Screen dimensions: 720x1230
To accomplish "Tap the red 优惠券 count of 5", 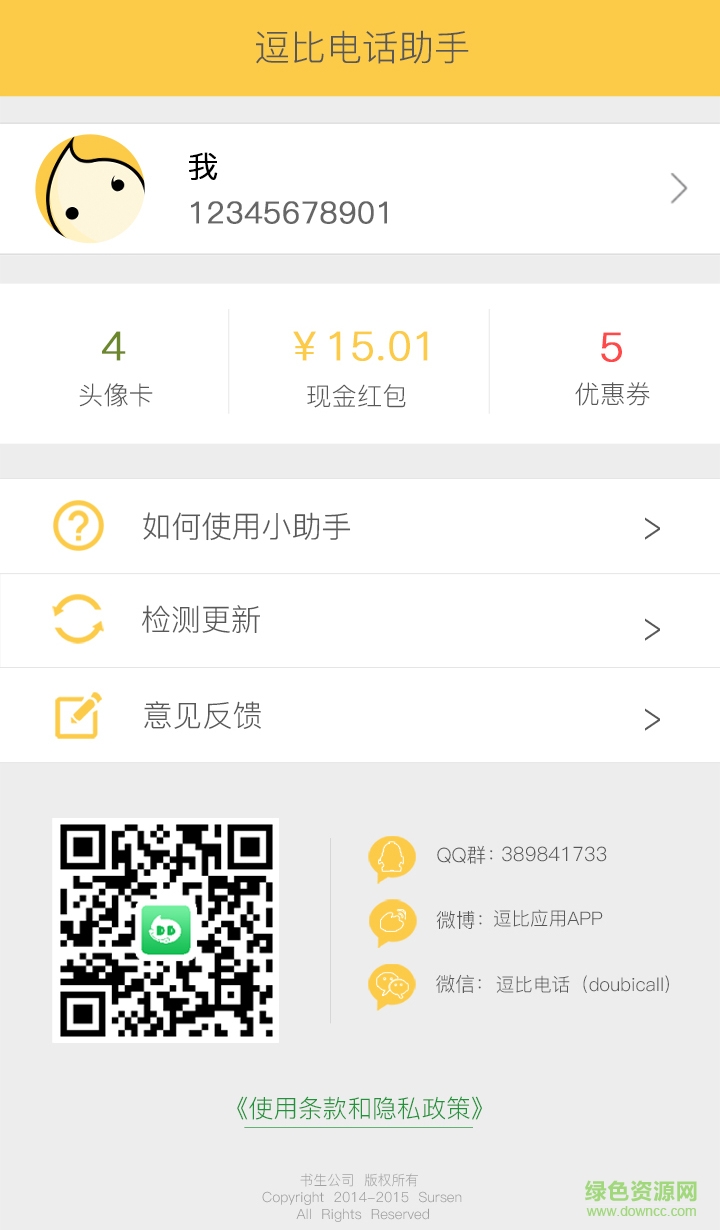I will [613, 362].
